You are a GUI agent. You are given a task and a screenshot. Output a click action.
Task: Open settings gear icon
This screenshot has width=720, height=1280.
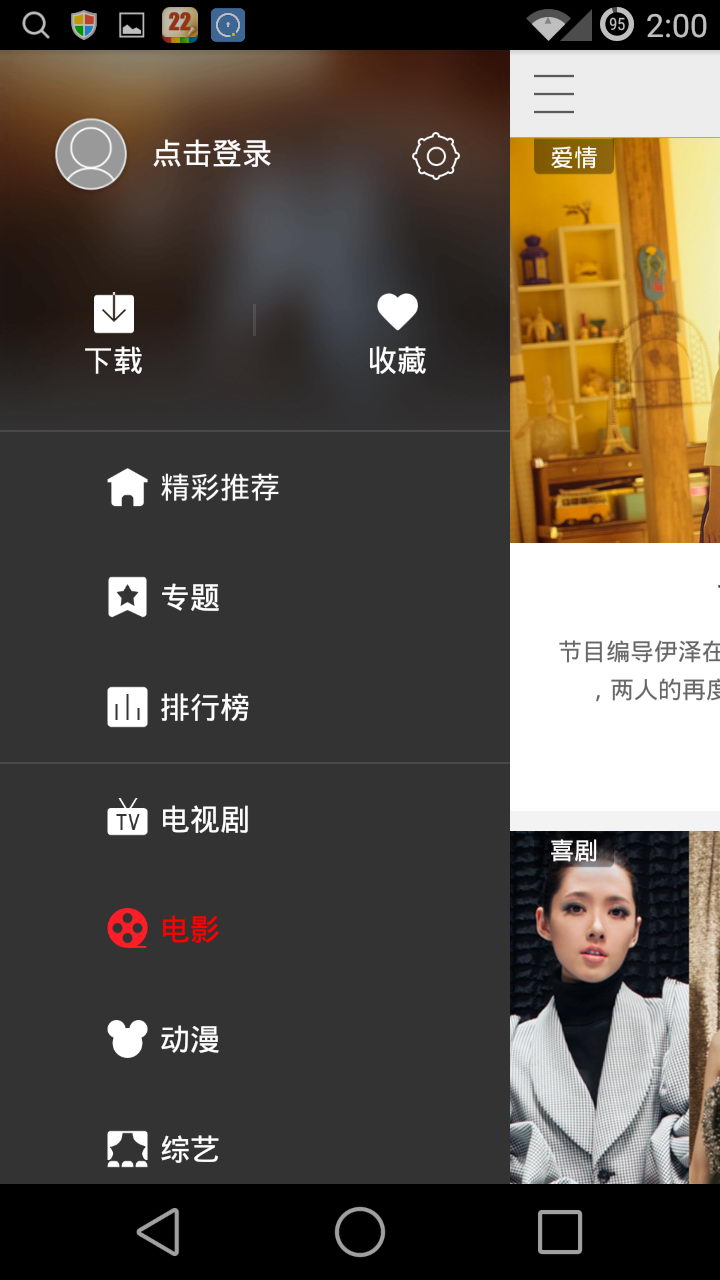click(435, 156)
